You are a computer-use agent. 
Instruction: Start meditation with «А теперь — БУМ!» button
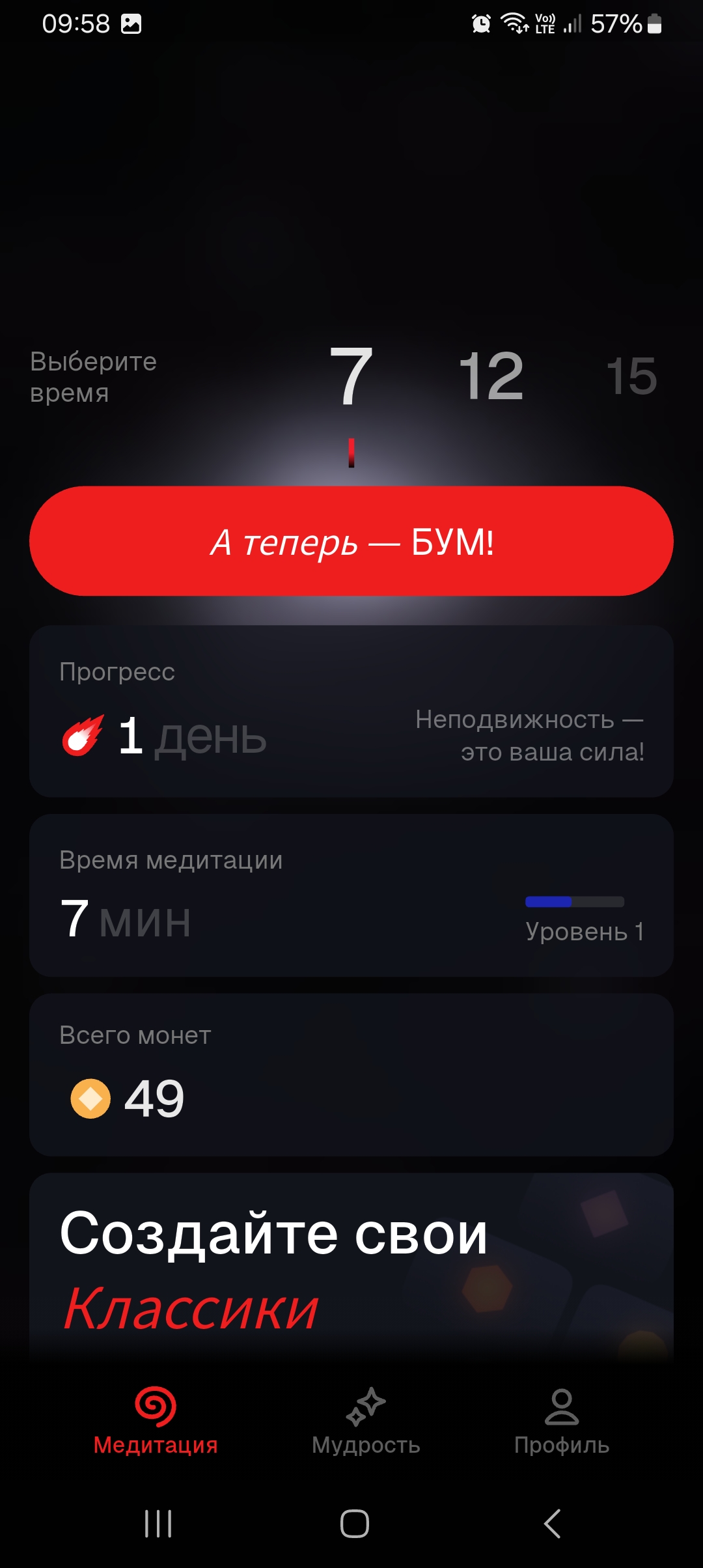(351, 541)
